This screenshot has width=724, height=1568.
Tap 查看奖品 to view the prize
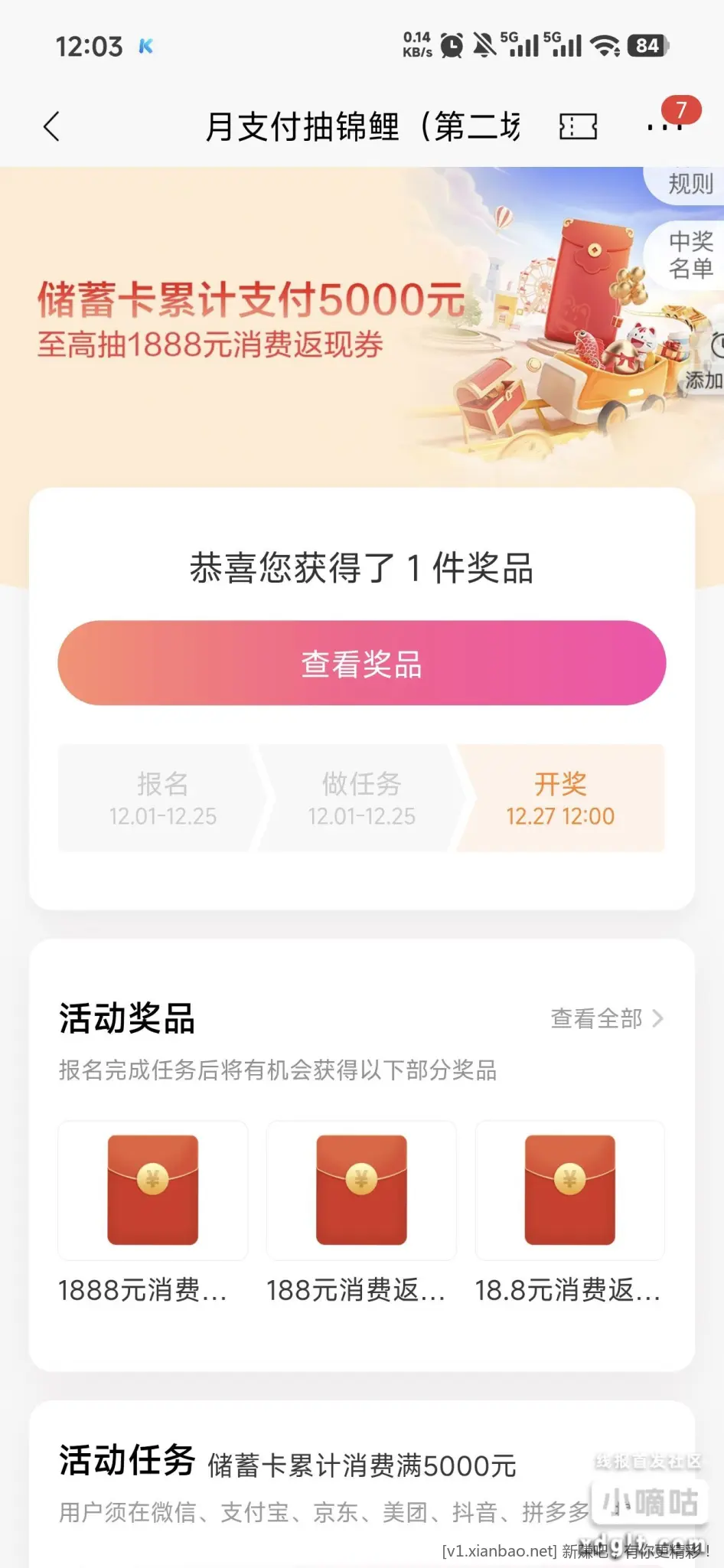[x=361, y=663]
